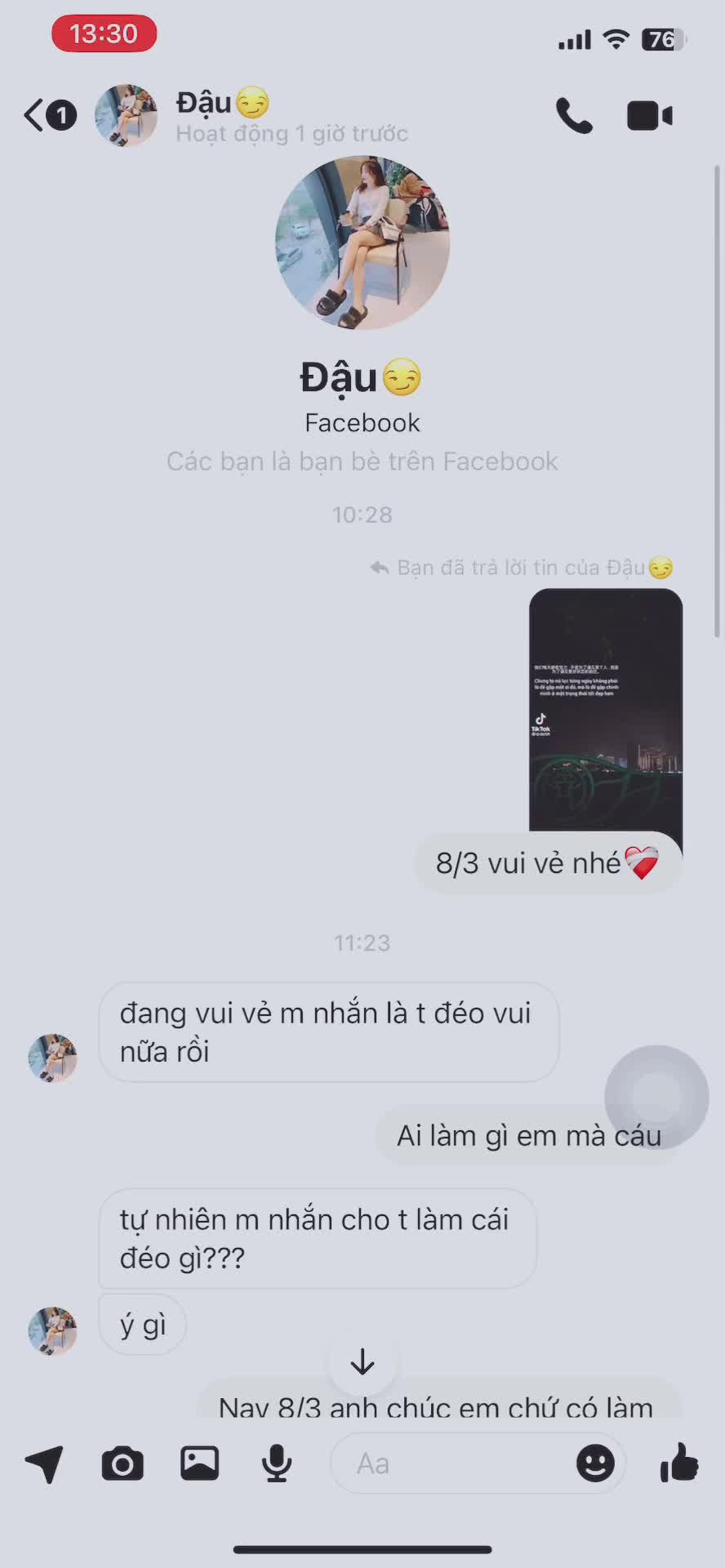
Task: Start a video call with Đậu
Action: (649, 115)
